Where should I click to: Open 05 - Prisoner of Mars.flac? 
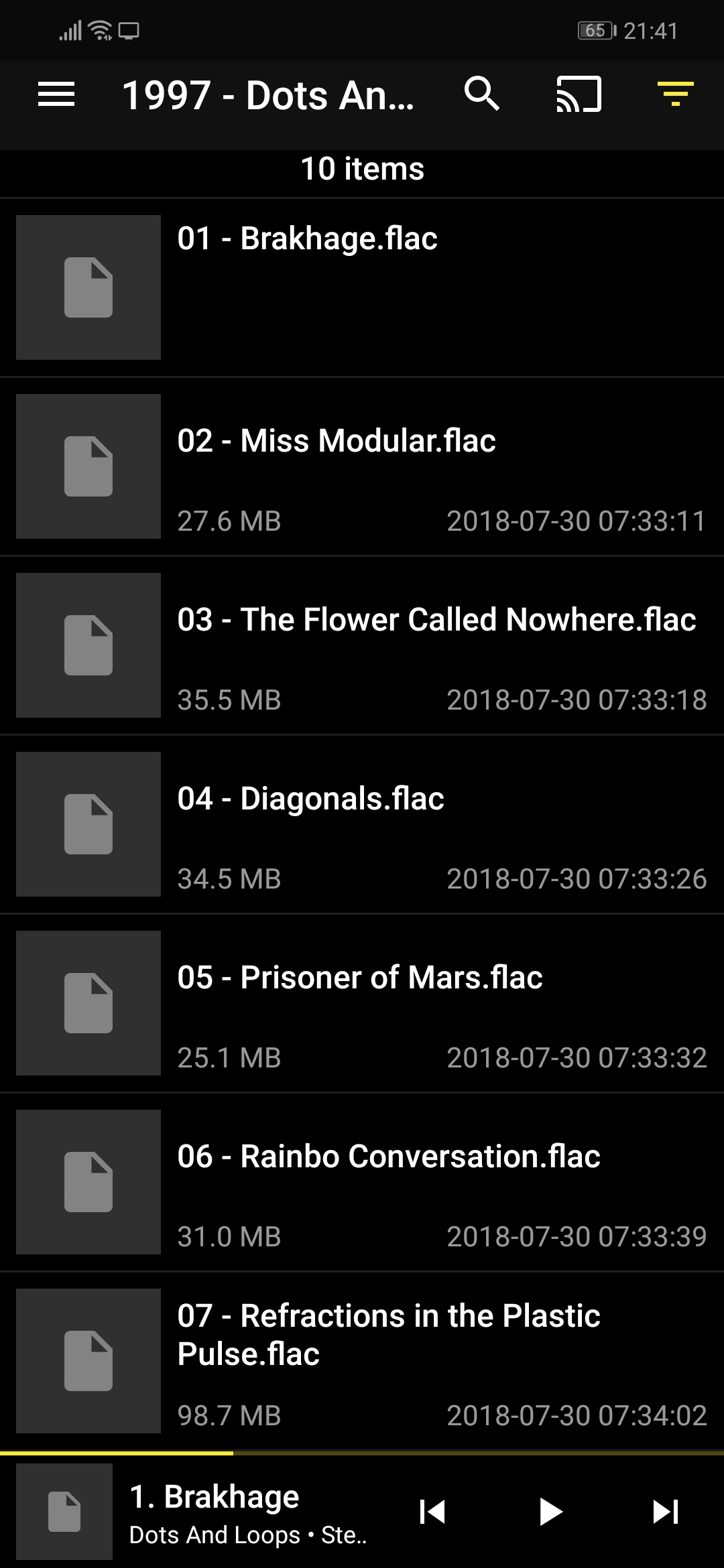pos(362,1003)
